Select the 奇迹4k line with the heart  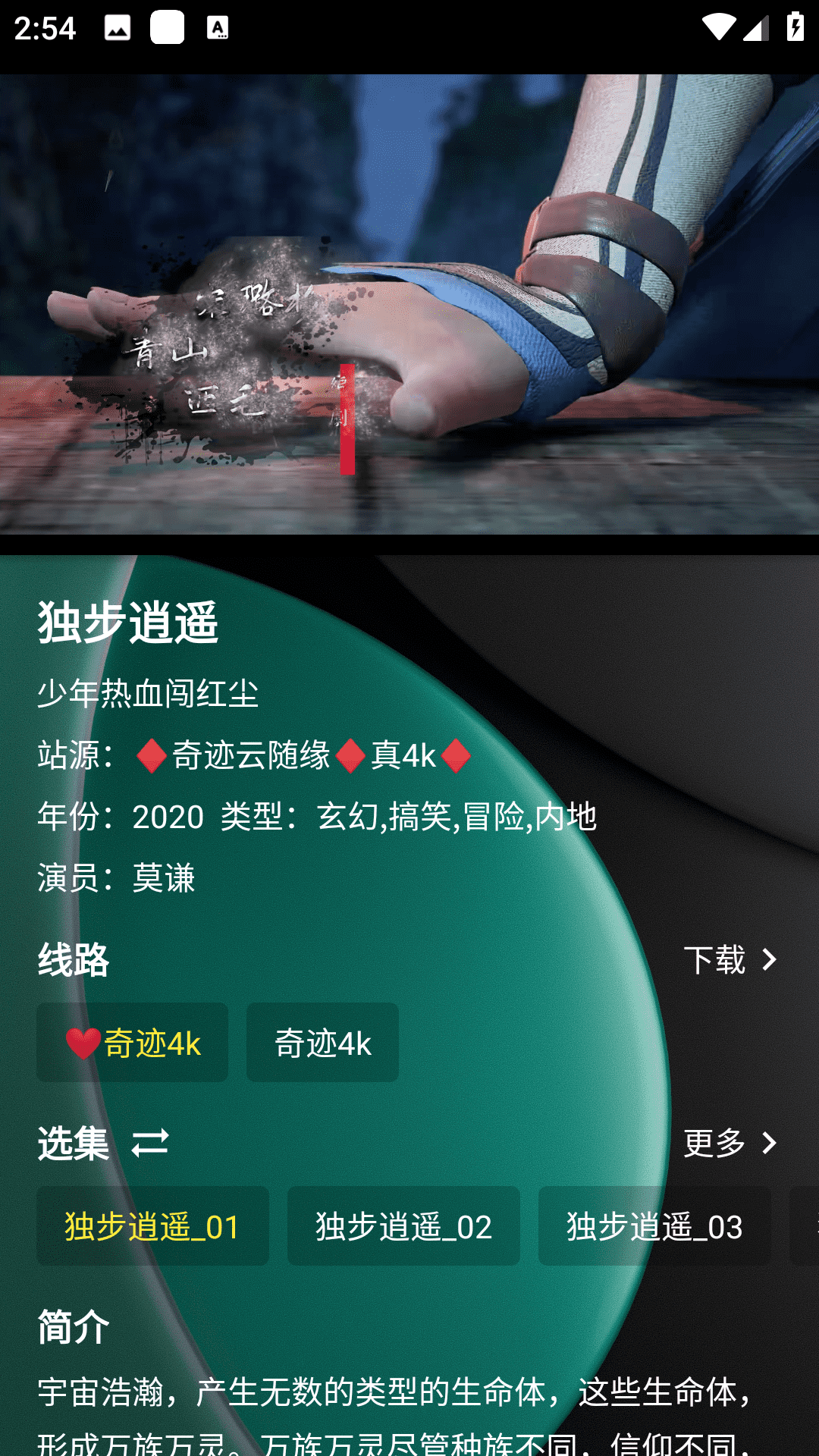coord(133,1043)
